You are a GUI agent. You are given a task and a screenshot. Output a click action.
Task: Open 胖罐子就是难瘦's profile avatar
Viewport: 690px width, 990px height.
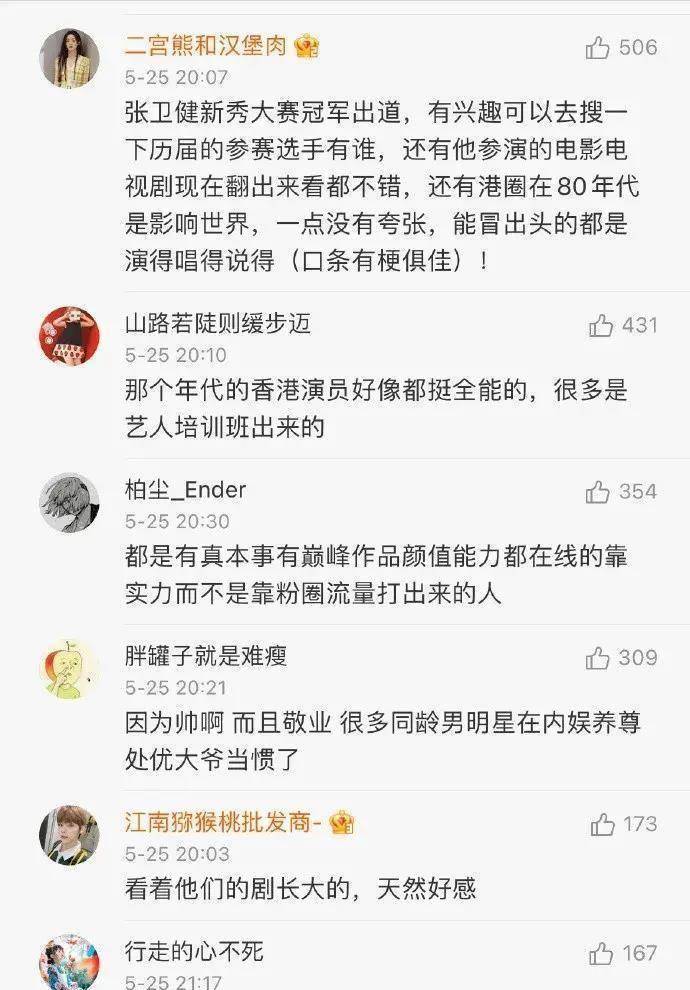69,668
